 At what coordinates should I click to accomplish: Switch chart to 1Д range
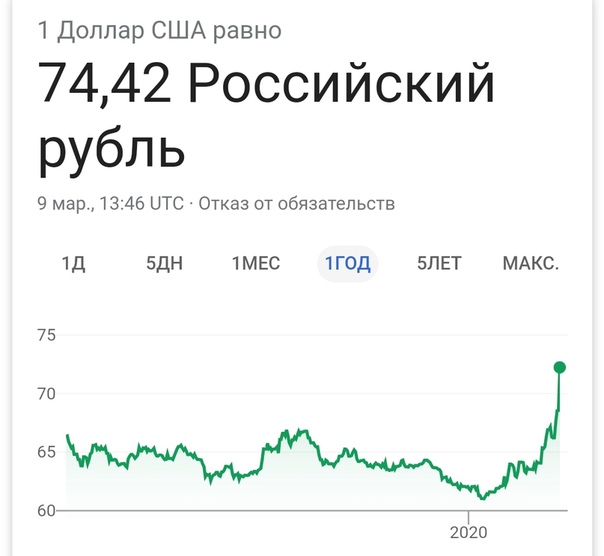[73, 264]
